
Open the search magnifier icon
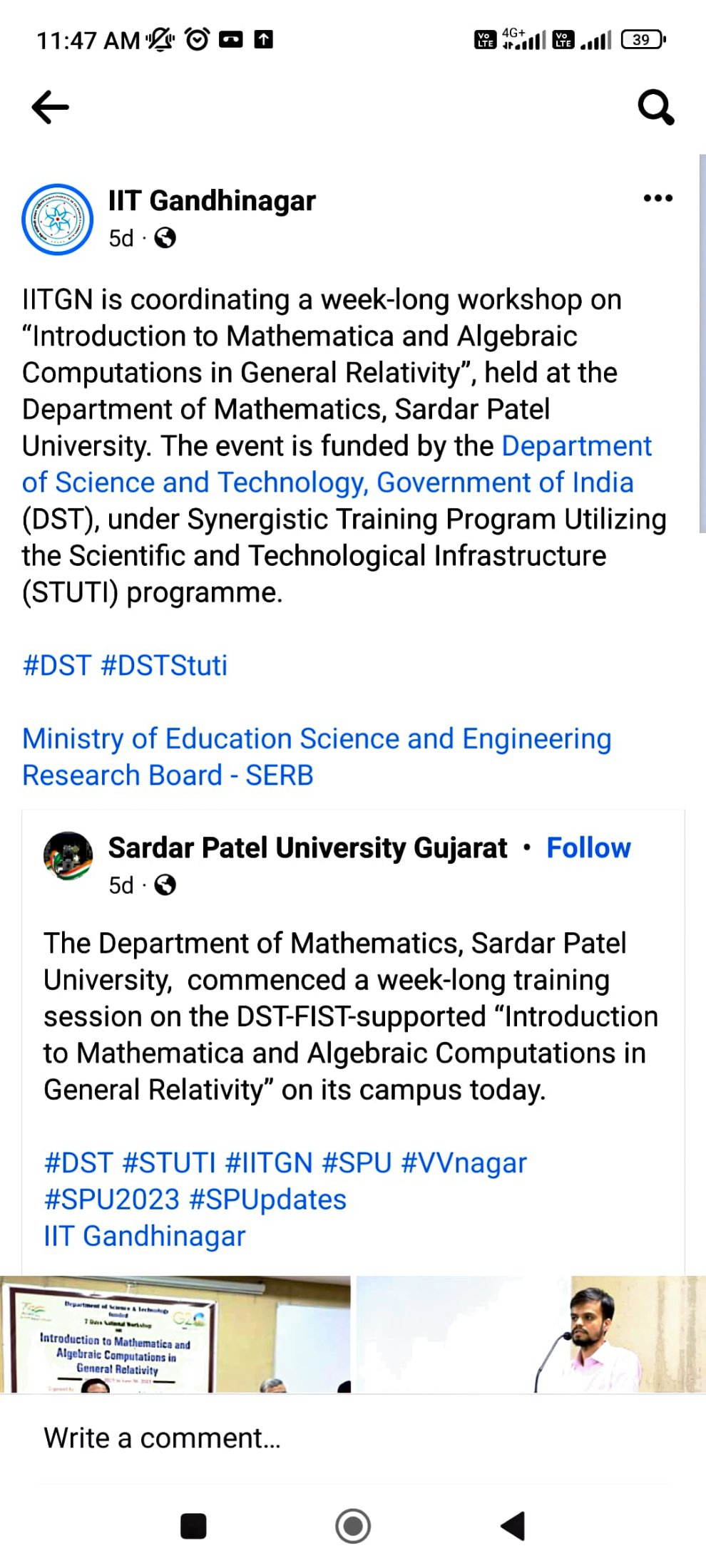click(656, 107)
